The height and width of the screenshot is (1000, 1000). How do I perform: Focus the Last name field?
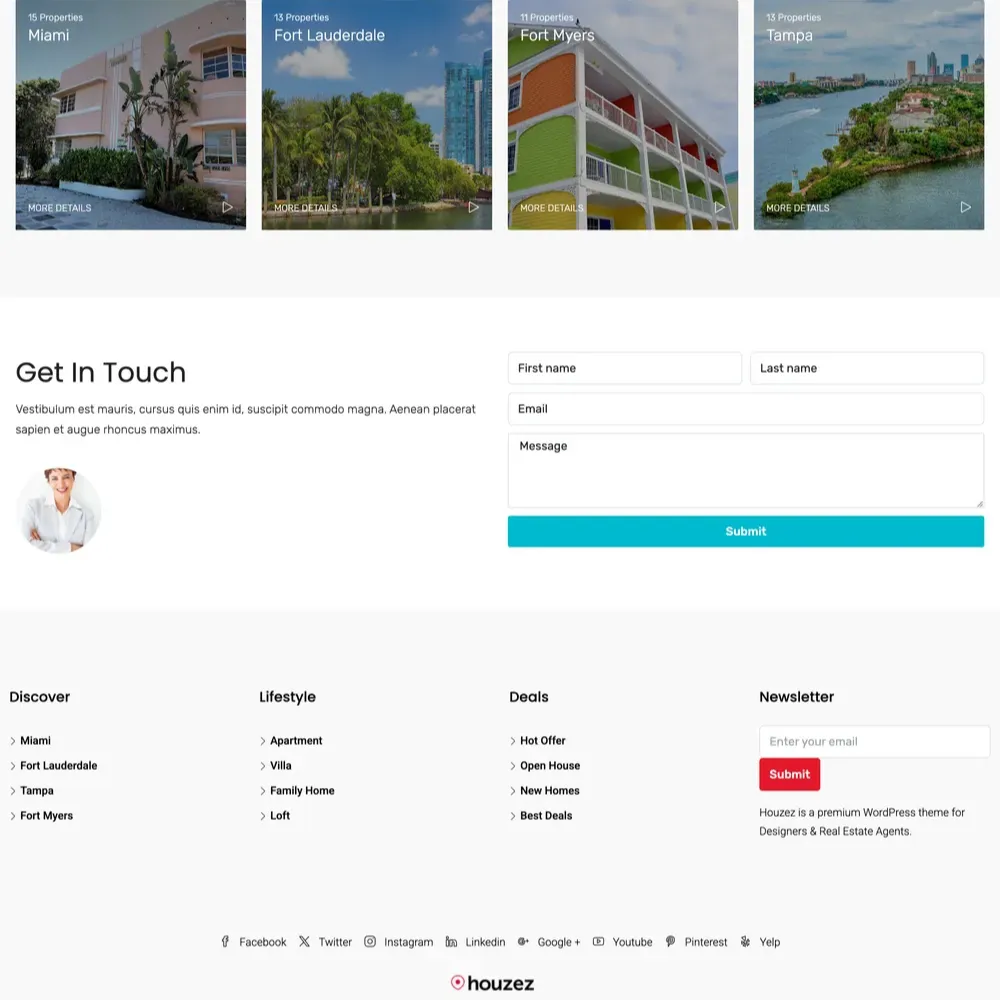(x=866, y=368)
